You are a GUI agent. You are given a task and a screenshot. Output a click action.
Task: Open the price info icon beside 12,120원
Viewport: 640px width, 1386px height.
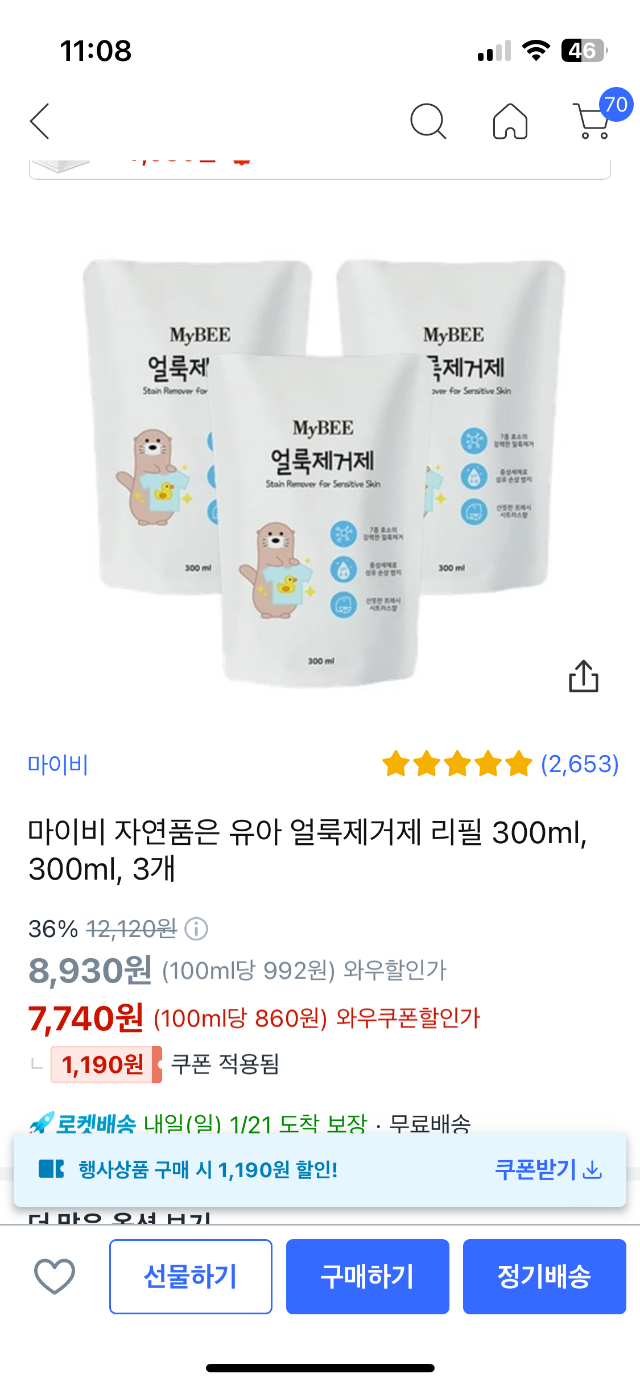[x=197, y=929]
